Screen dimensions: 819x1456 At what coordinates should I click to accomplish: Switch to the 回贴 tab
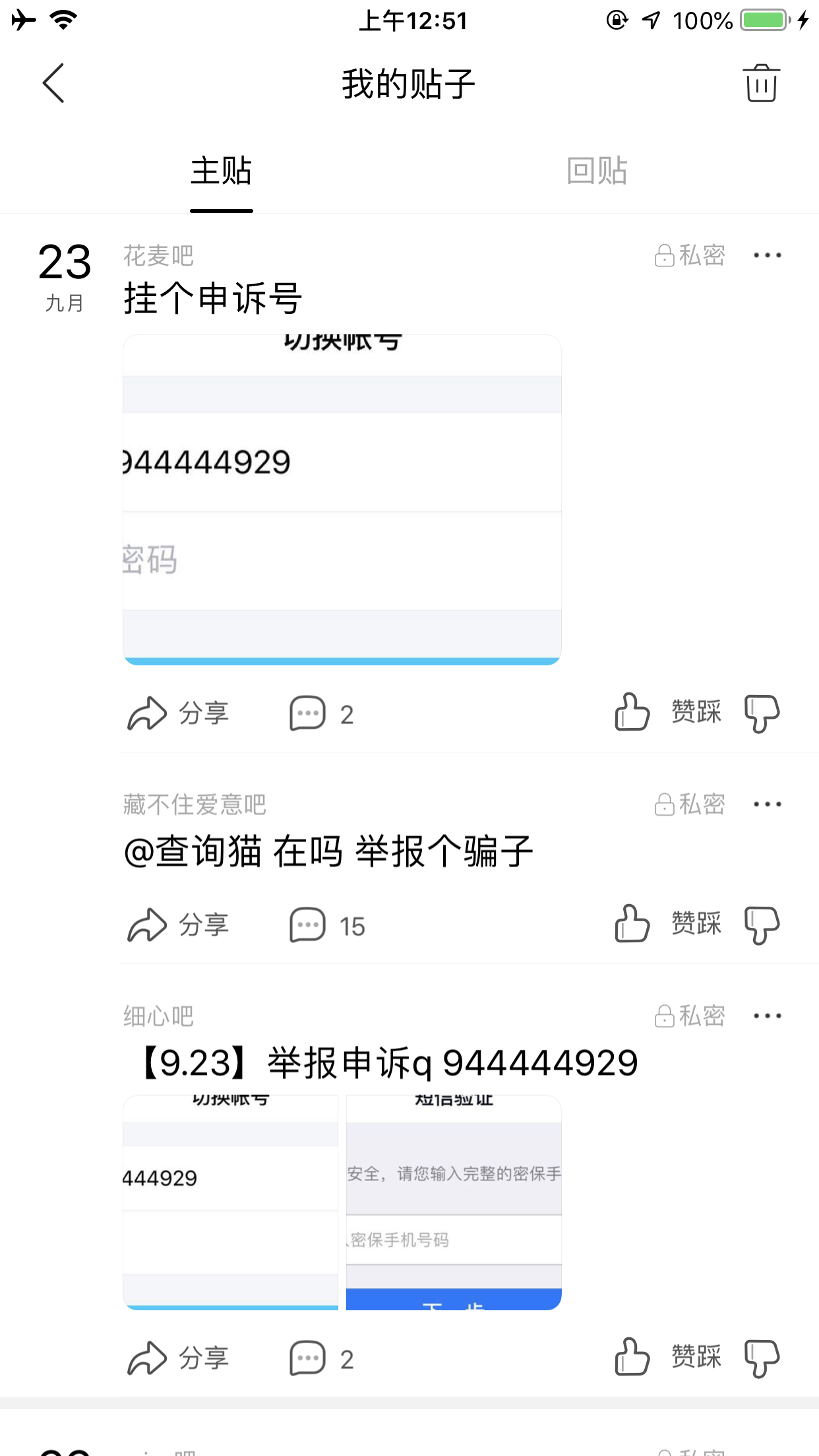pyautogui.click(x=597, y=171)
